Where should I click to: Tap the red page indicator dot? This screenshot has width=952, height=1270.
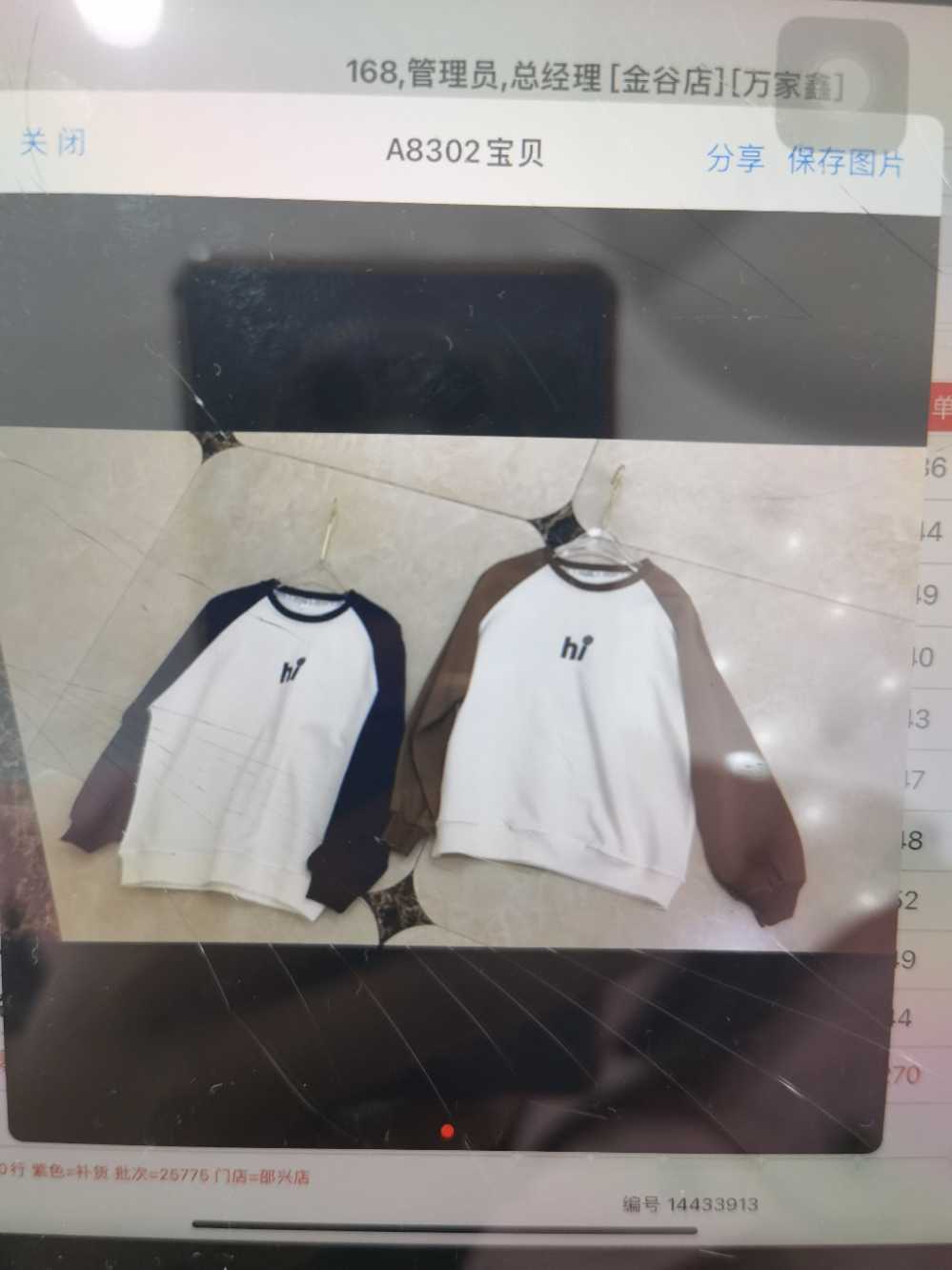click(x=448, y=1132)
